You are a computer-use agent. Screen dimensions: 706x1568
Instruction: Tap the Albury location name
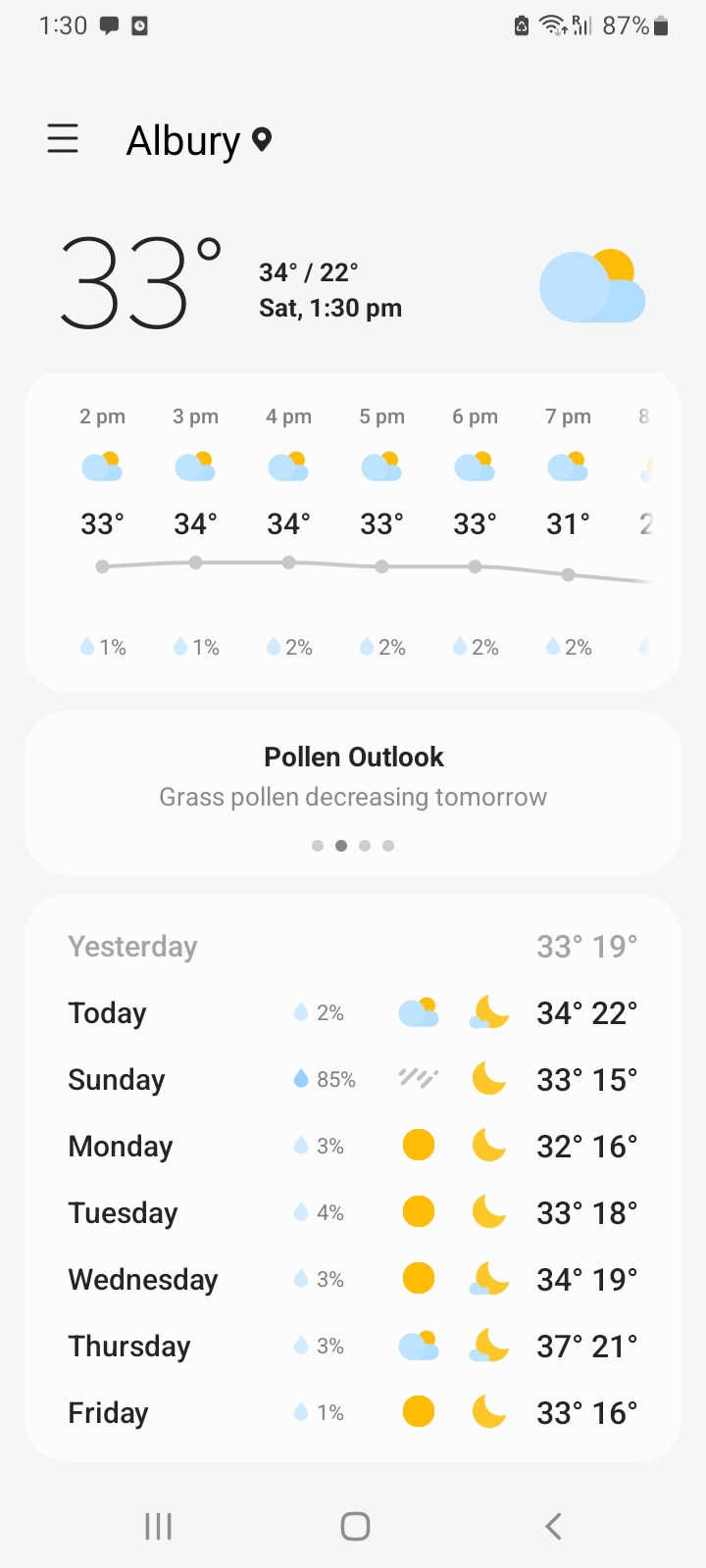pos(184,141)
